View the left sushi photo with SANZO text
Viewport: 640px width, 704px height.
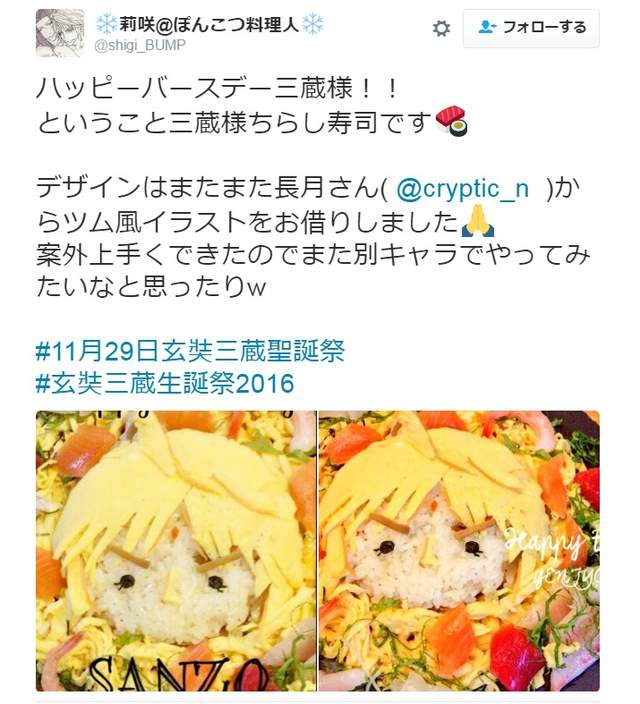pyautogui.click(x=176, y=550)
